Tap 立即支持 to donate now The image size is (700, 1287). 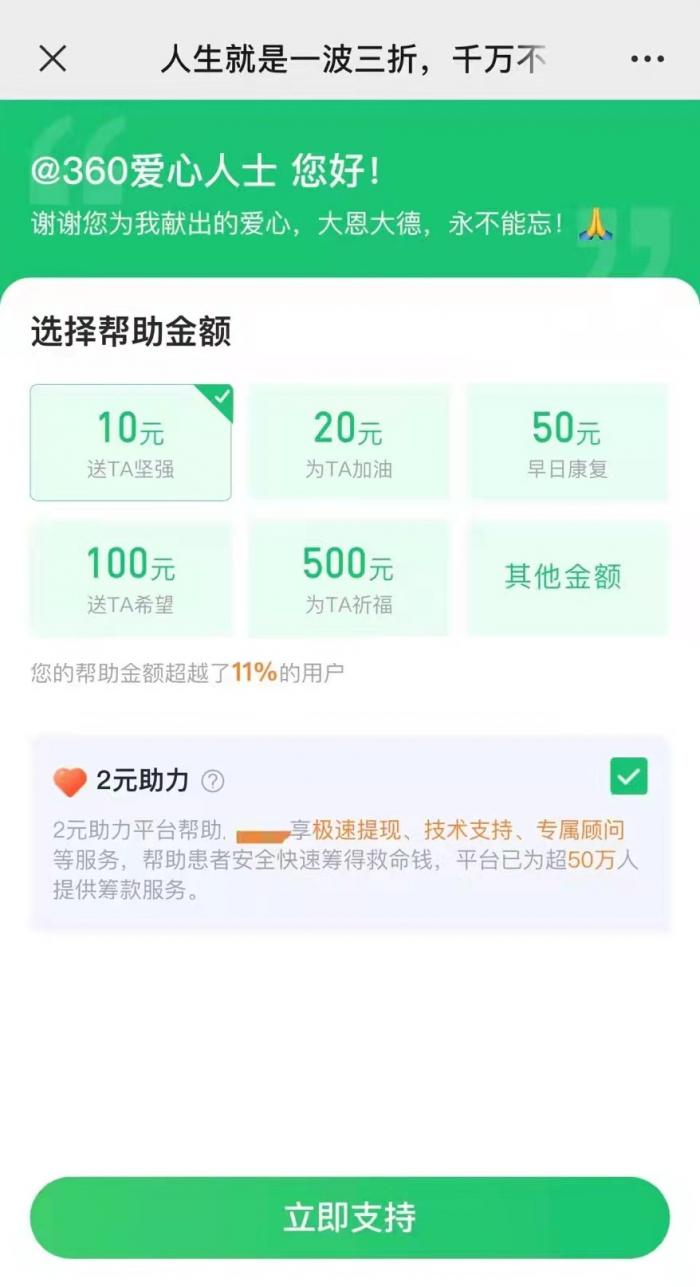349,1217
